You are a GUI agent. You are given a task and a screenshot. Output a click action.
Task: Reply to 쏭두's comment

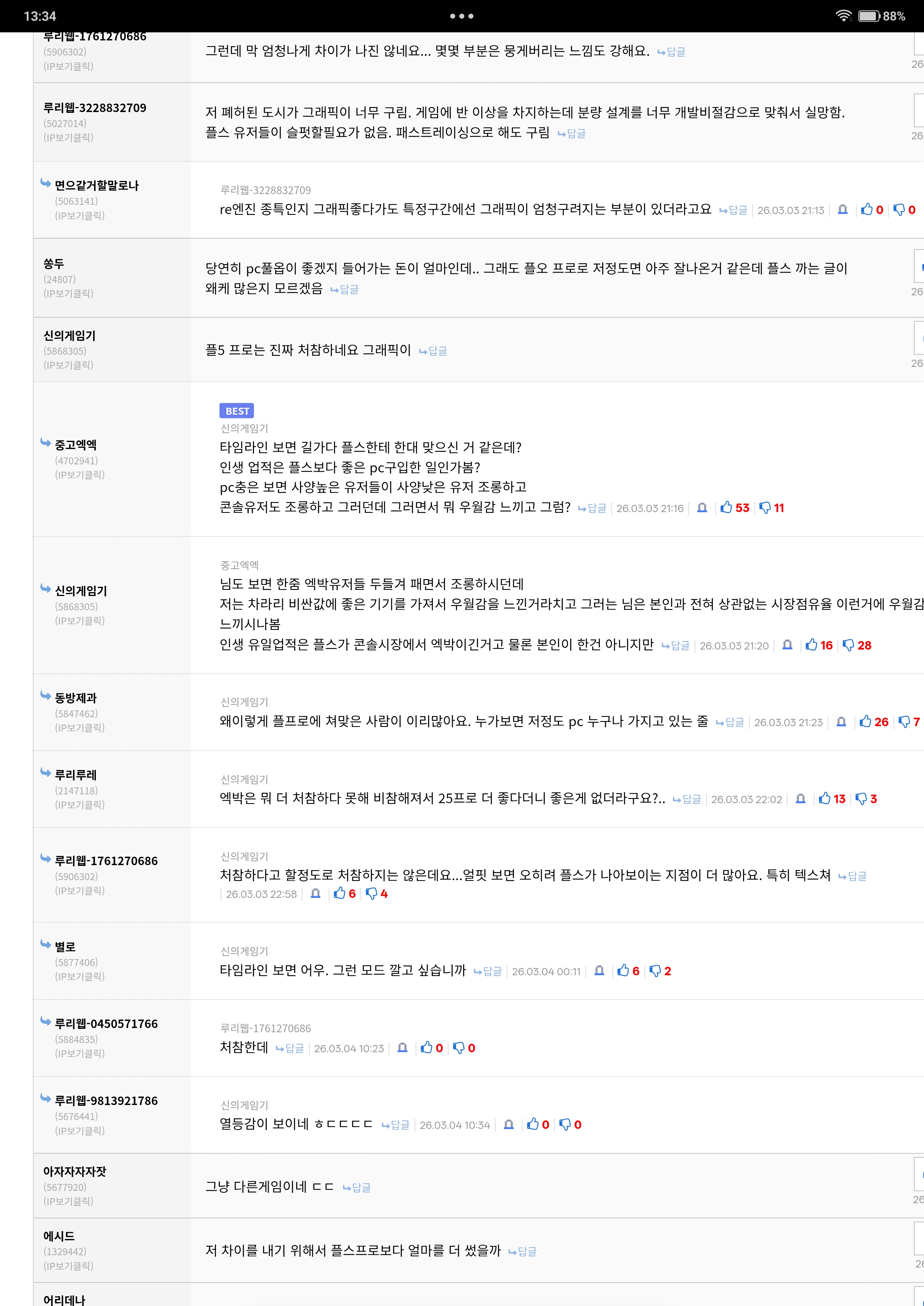point(345,290)
